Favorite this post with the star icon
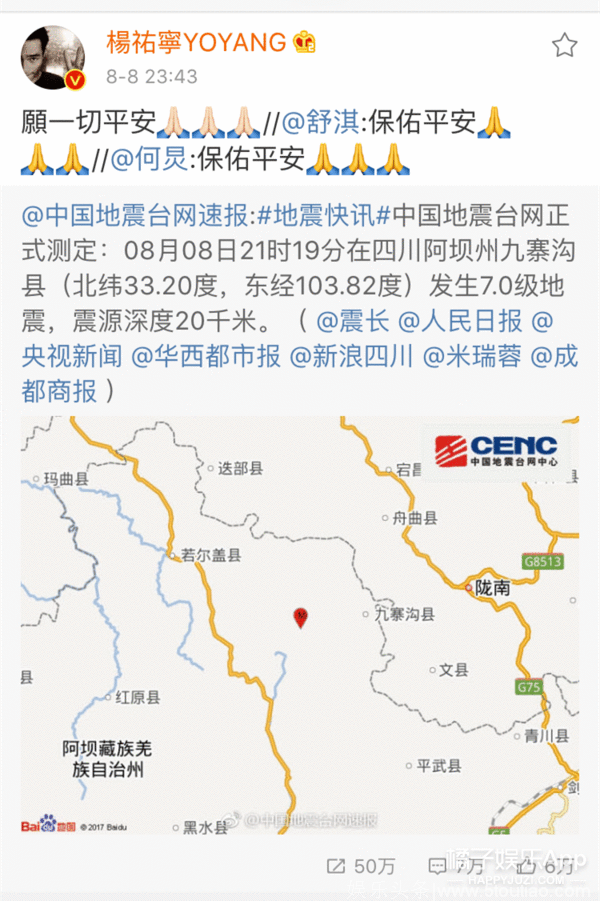This screenshot has width=600, height=901. click(x=565, y=45)
